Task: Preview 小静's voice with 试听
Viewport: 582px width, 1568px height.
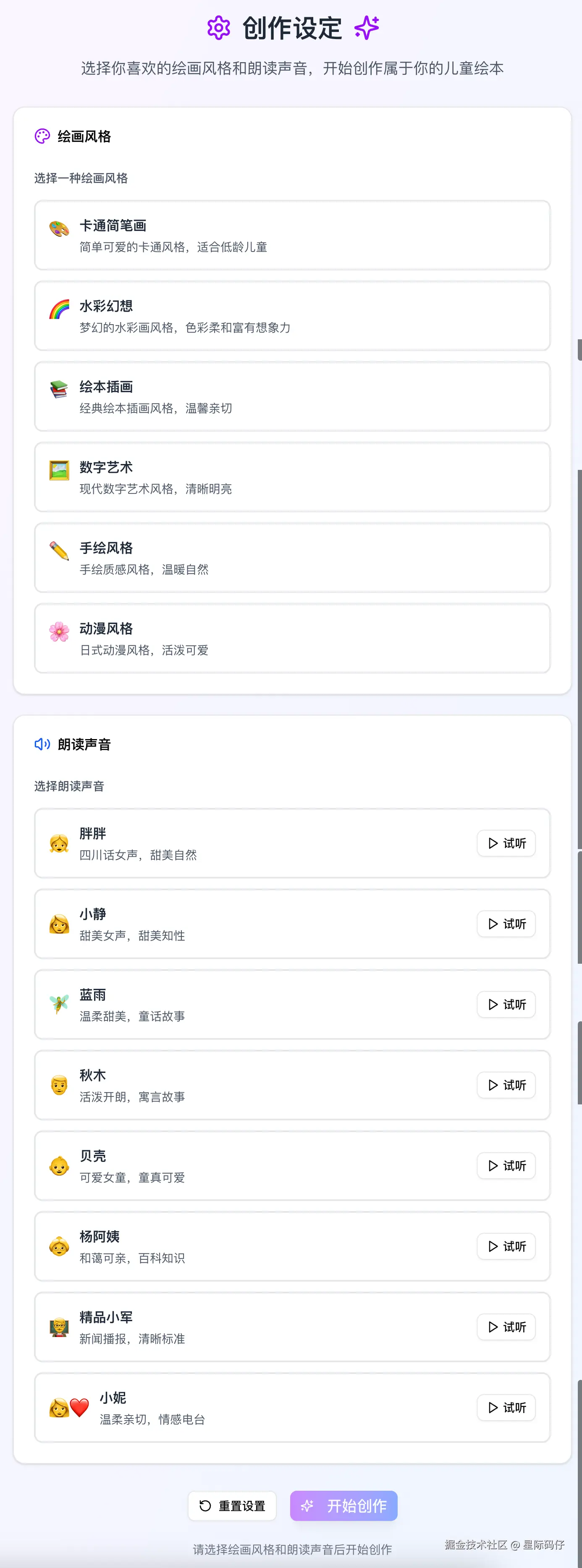Action: tap(506, 924)
